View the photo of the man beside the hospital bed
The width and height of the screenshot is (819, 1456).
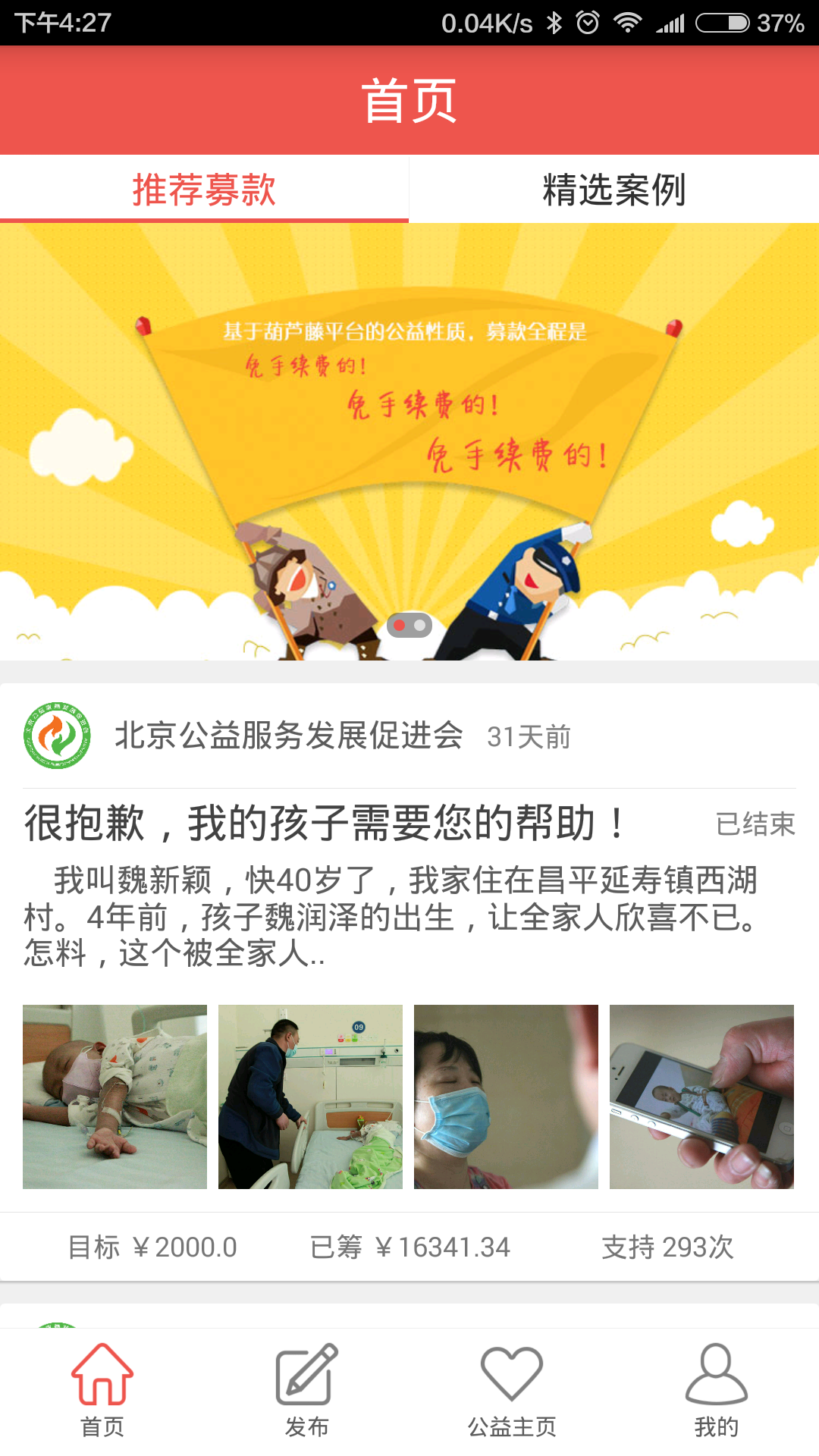pyautogui.click(x=310, y=1097)
